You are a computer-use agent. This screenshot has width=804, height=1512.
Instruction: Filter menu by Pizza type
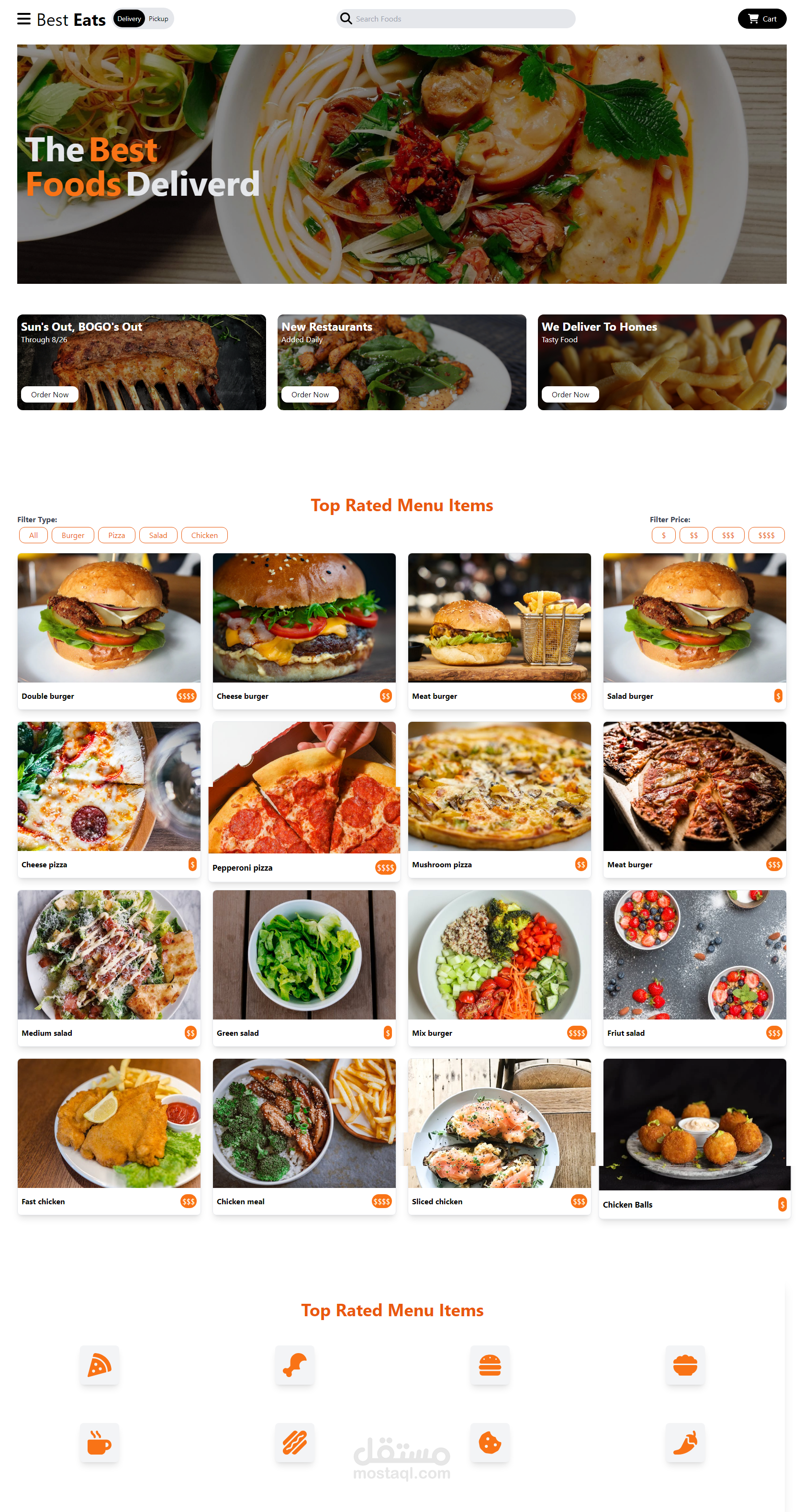pyautogui.click(x=117, y=535)
